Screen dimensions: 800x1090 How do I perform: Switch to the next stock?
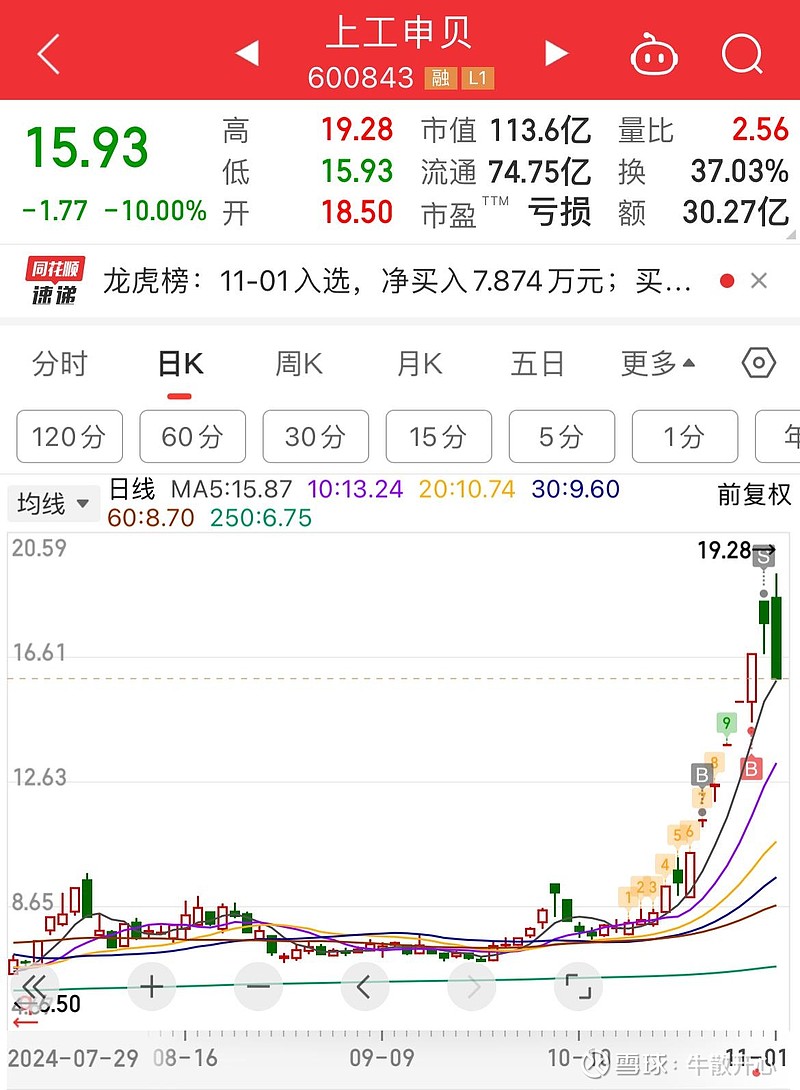pos(556,53)
